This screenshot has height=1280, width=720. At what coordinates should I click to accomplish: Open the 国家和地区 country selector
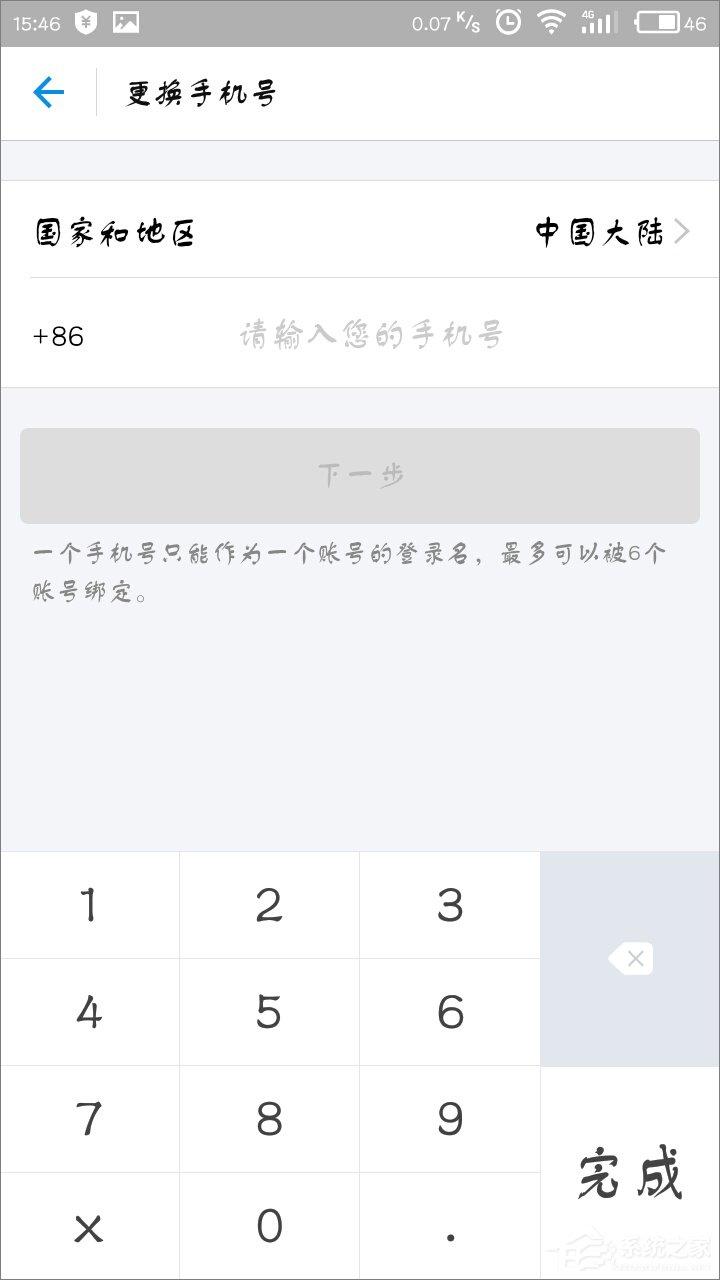[x=360, y=232]
